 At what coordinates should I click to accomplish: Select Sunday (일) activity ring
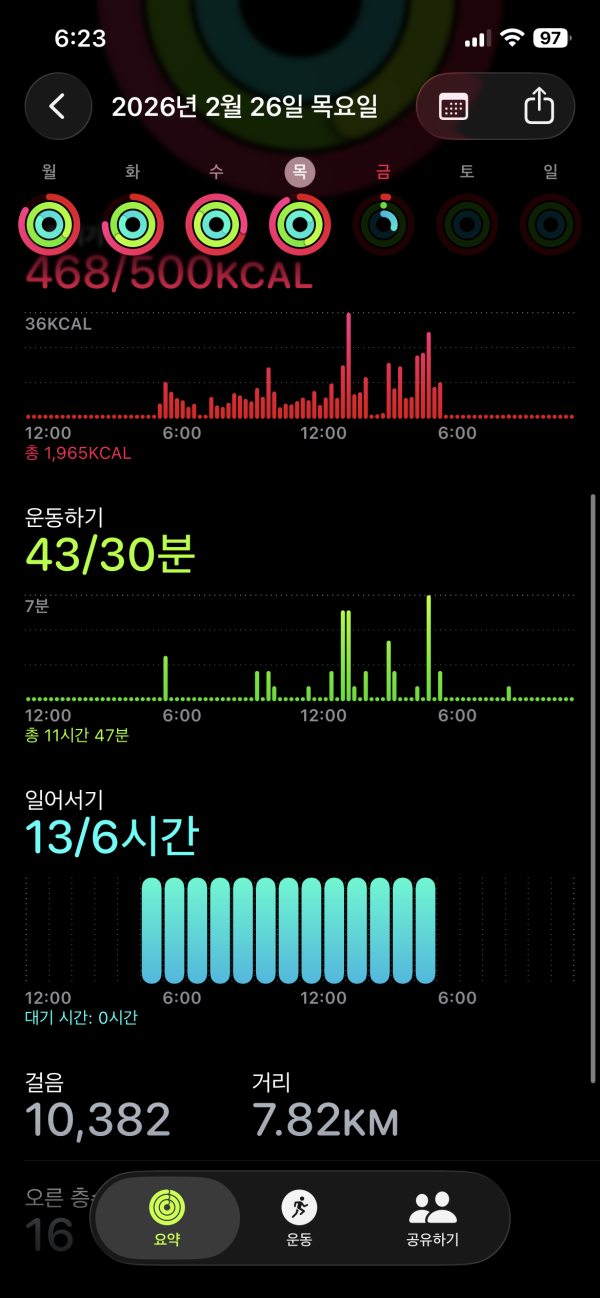(x=550, y=224)
